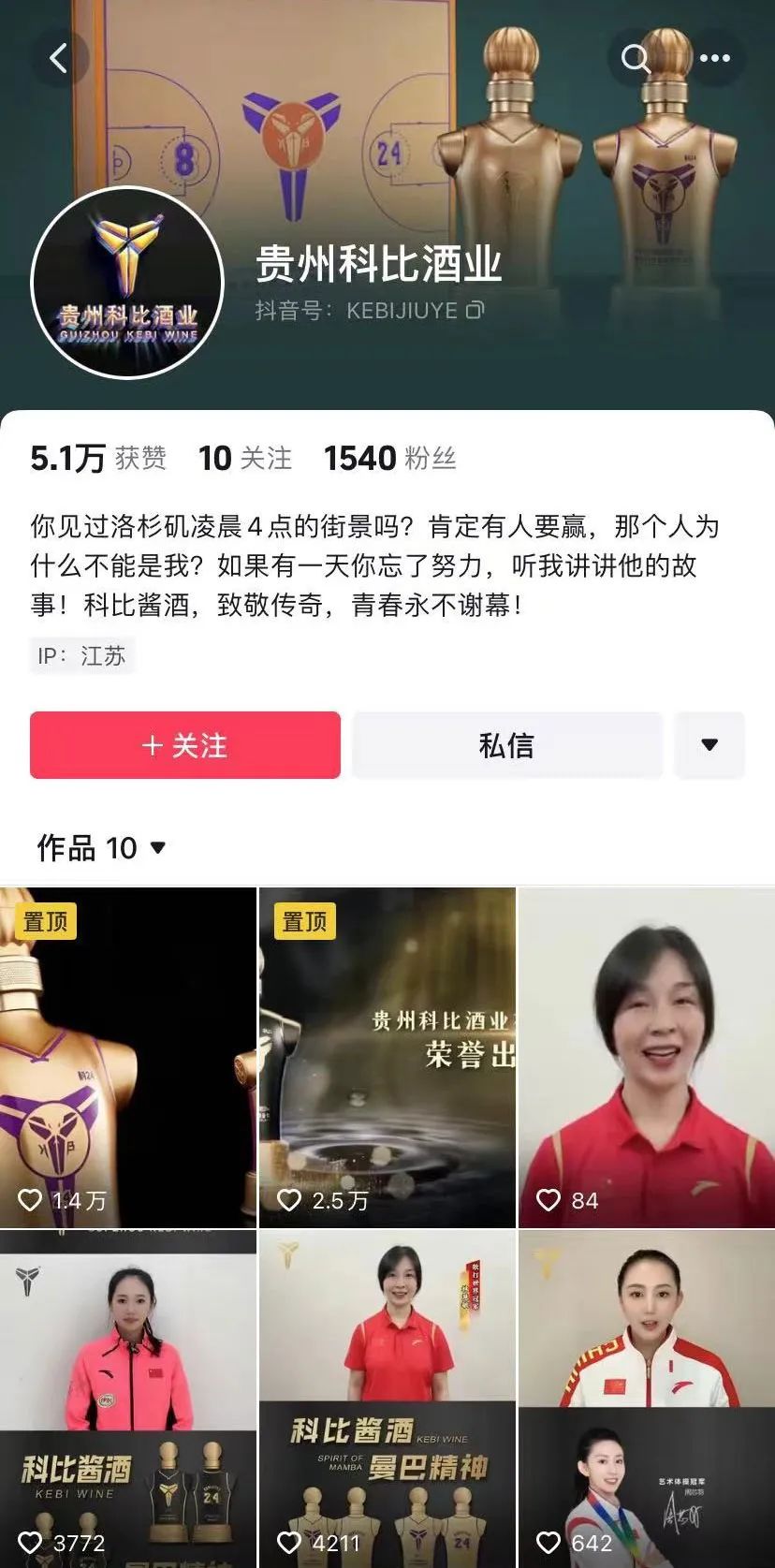This screenshot has height=1568, width=775.
Task: Open the three-dot overflow menu
Action: (x=715, y=59)
